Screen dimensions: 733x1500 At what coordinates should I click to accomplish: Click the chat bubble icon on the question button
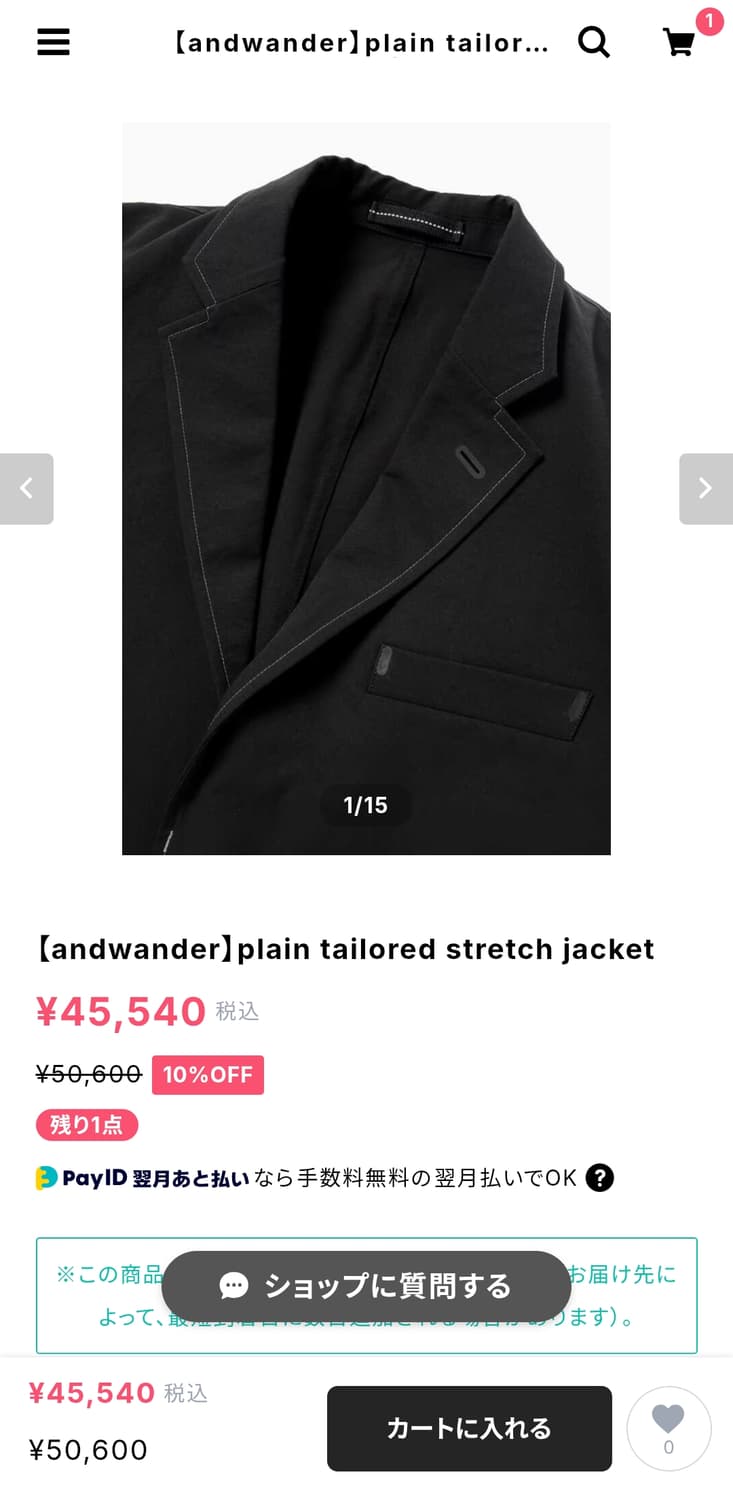click(x=235, y=1286)
